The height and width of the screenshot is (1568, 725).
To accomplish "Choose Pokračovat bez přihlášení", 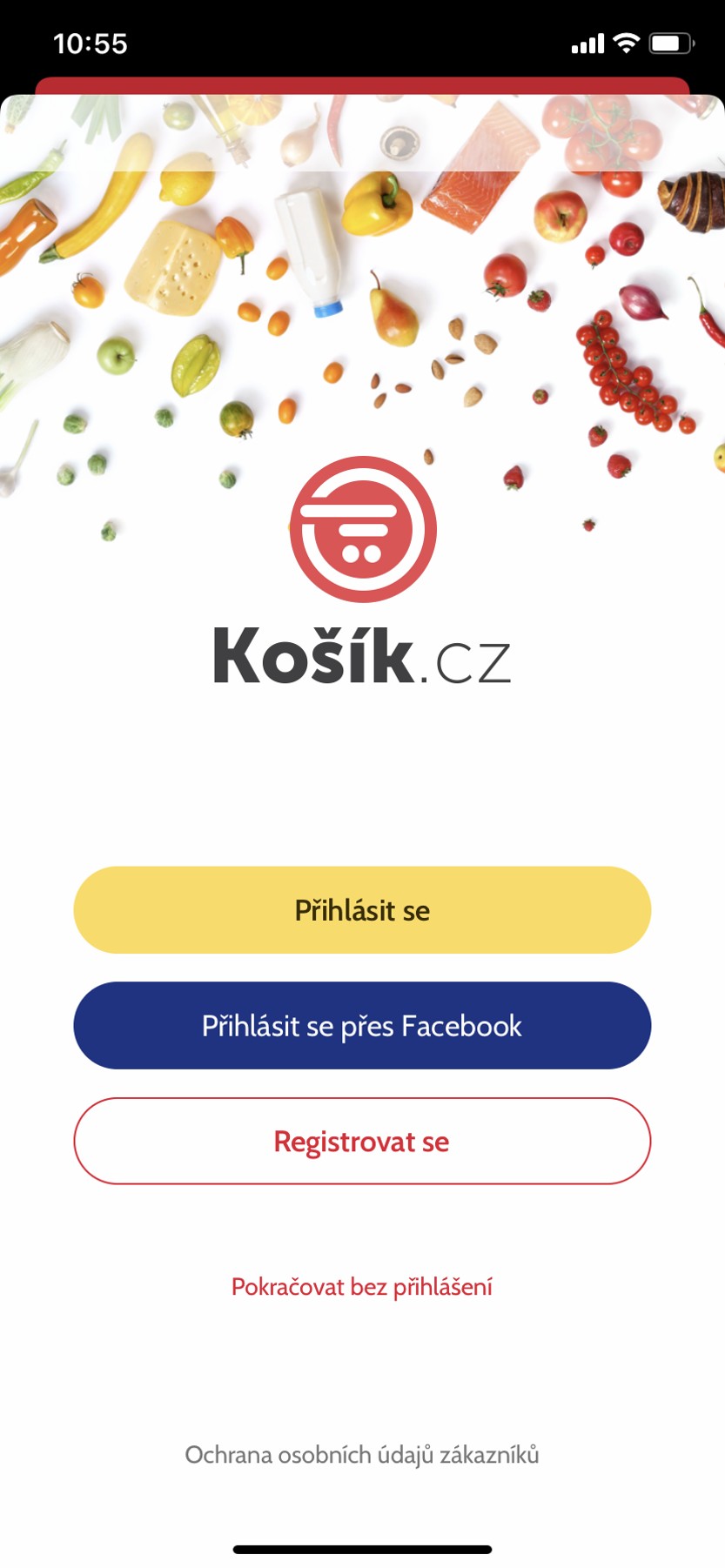I will 362,1287.
